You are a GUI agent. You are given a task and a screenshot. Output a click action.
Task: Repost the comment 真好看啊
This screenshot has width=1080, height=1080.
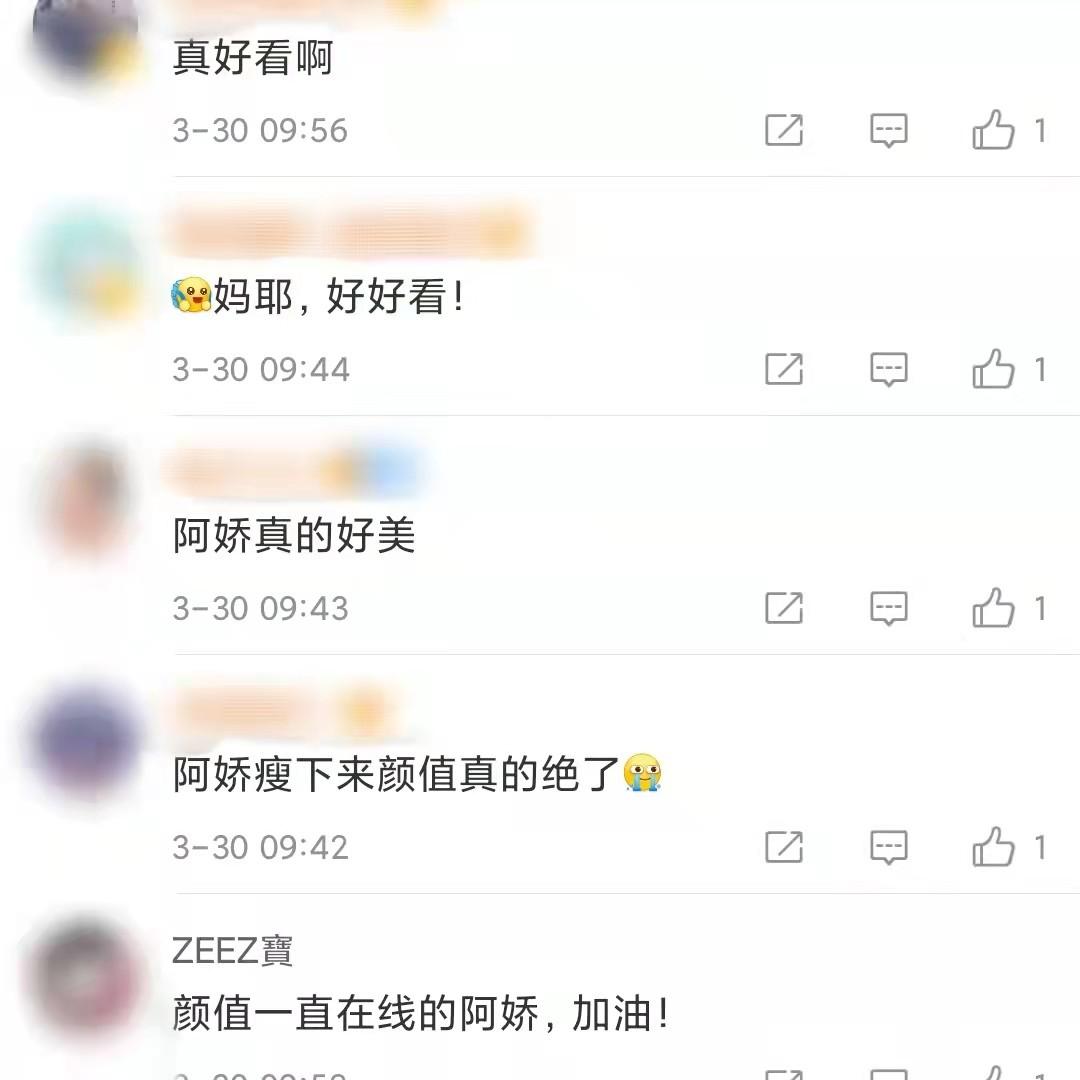pyautogui.click(x=784, y=131)
